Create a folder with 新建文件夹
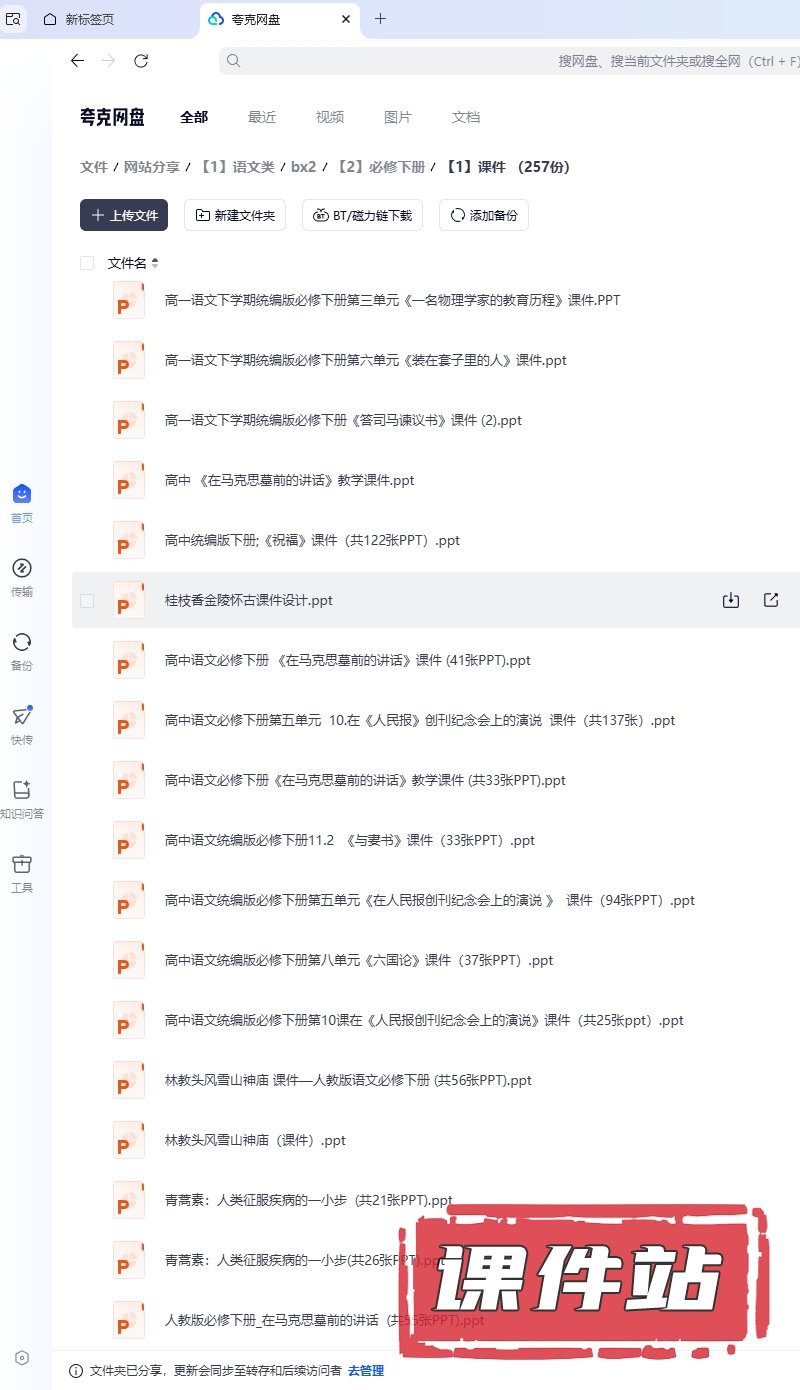The image size is (800, 1390). [235, 215]
